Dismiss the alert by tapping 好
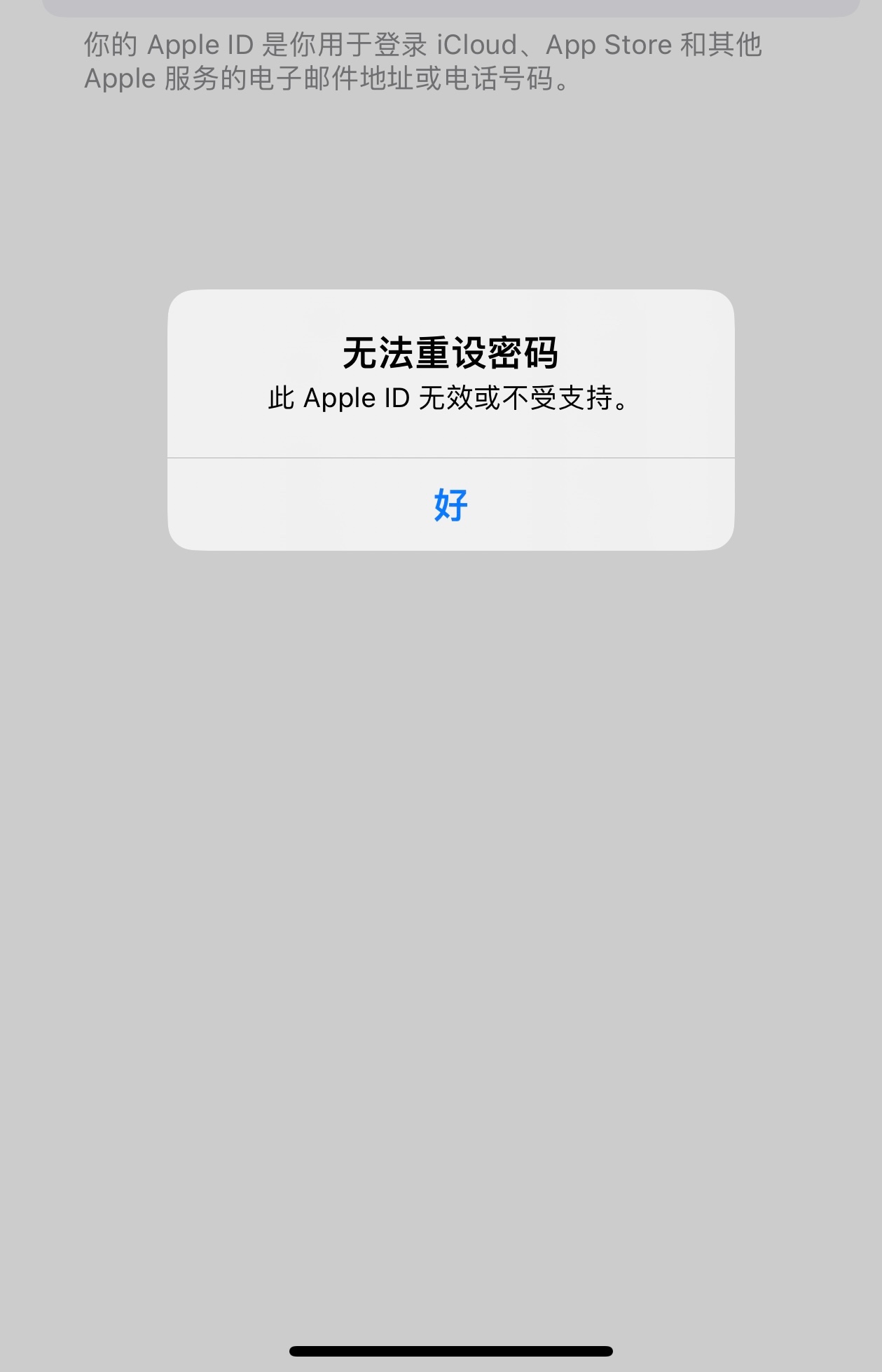The width and height of the screenshot is (882, 1372). click(450, 505)
